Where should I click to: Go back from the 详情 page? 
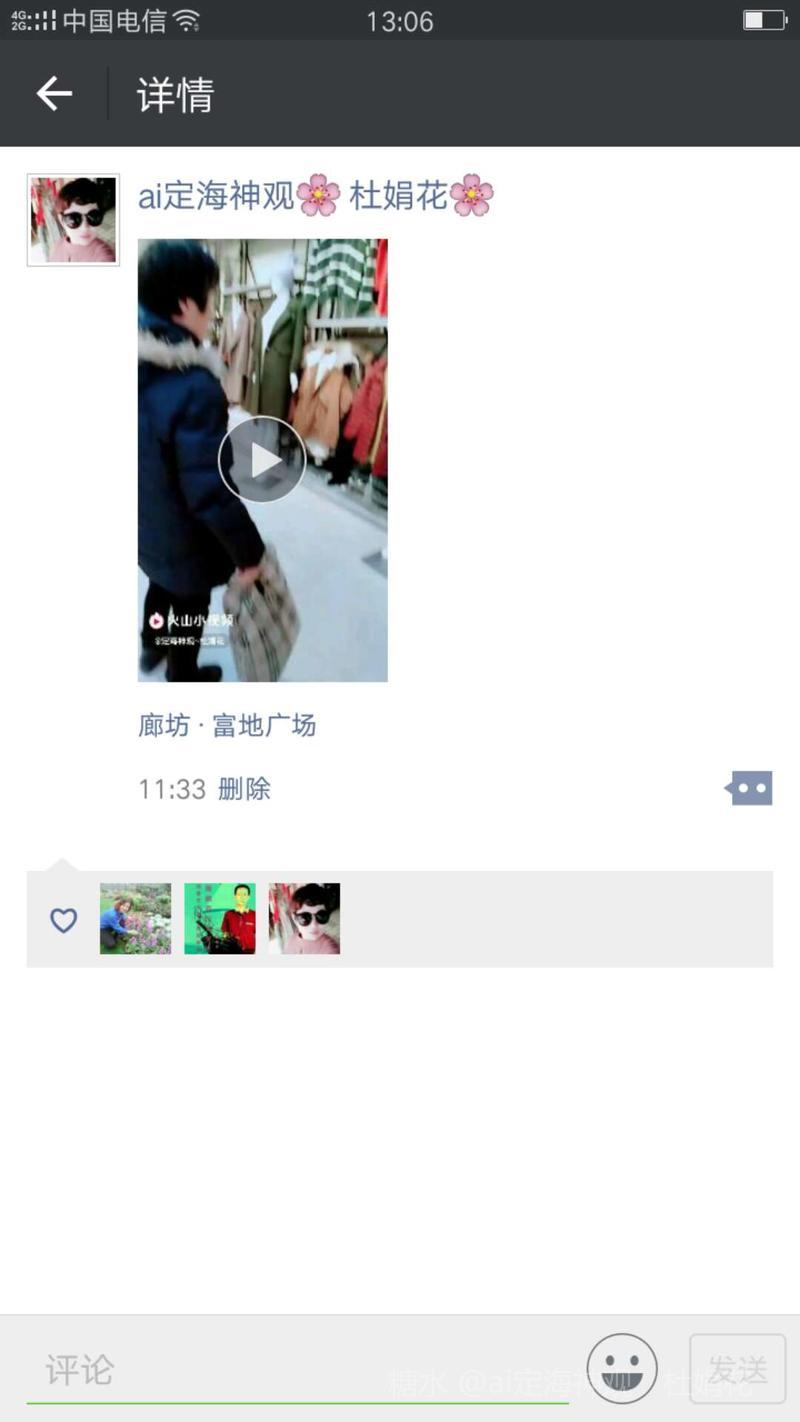[54, 94]
